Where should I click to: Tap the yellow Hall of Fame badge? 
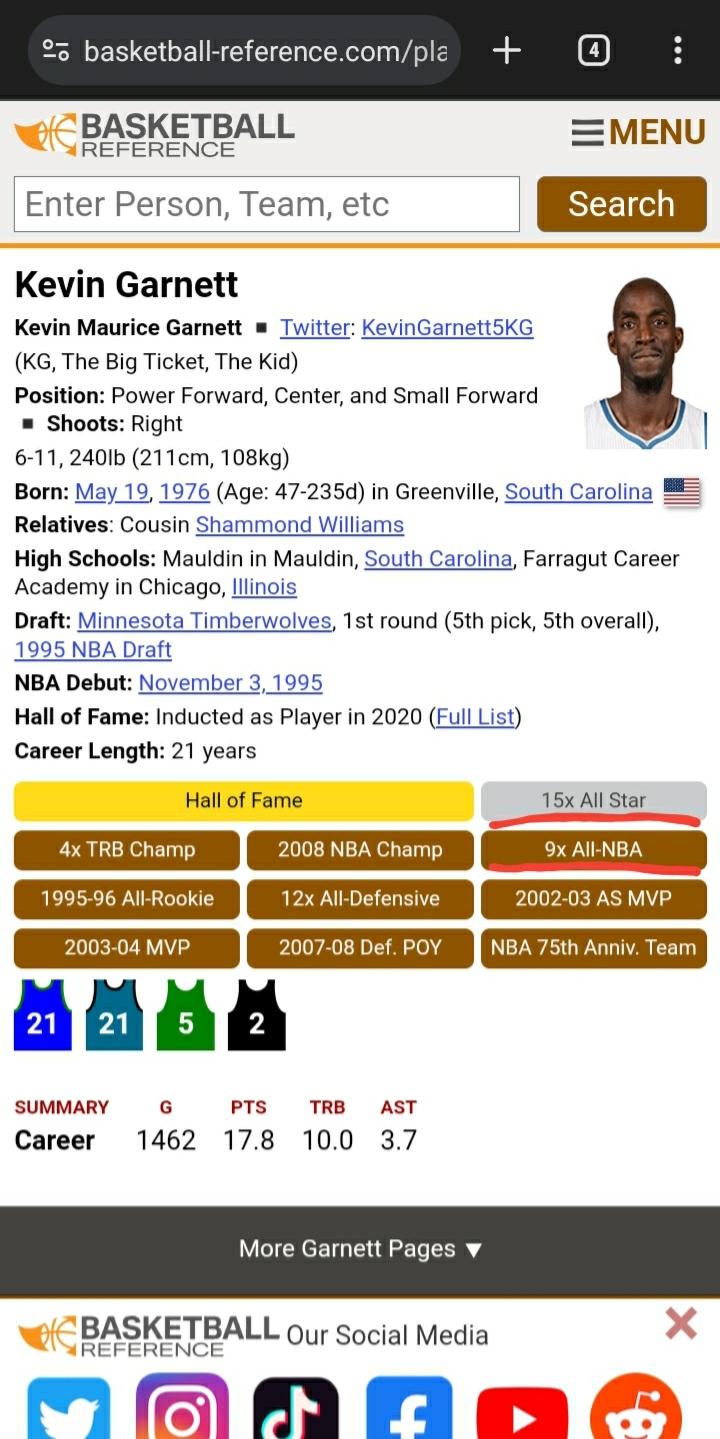(244, 801)
